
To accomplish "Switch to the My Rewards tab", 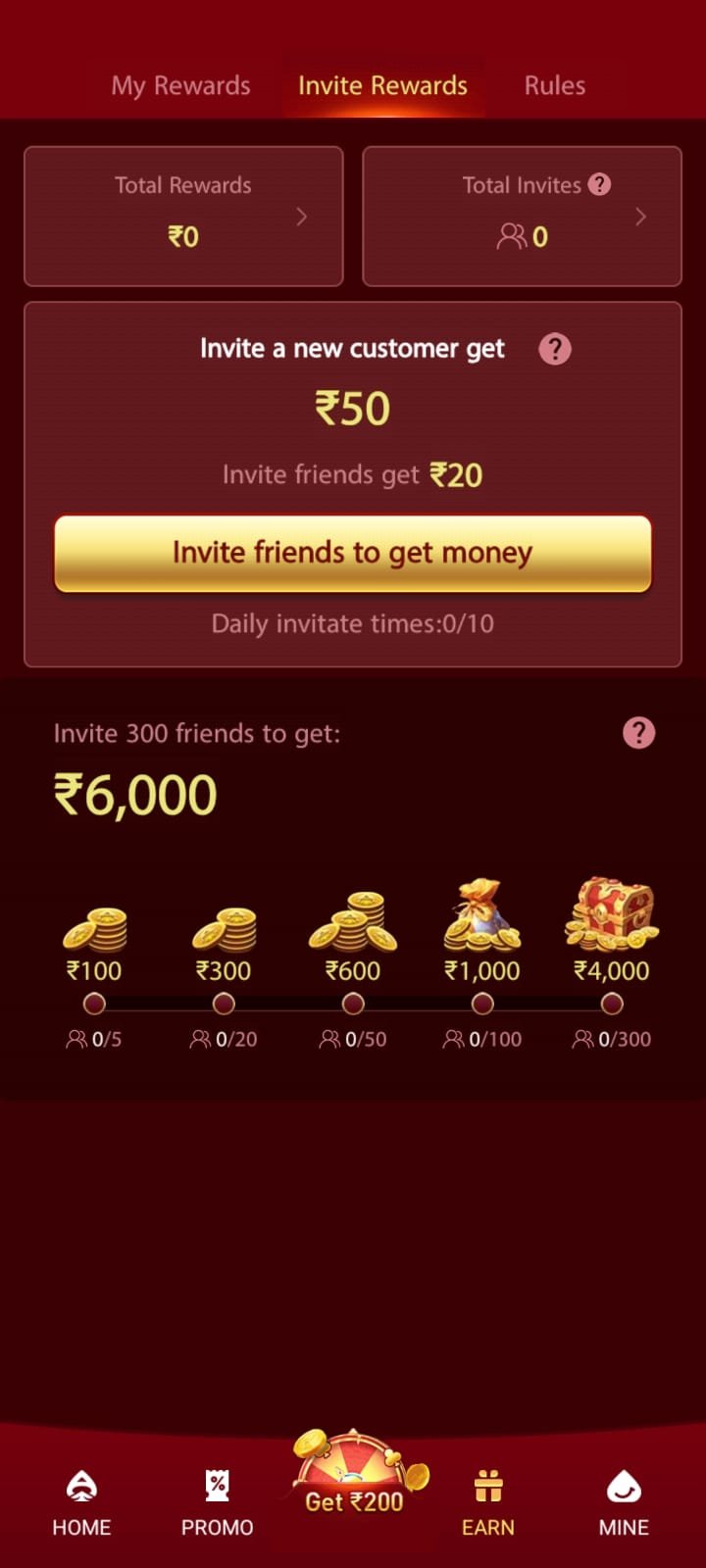I will [180, 85].
